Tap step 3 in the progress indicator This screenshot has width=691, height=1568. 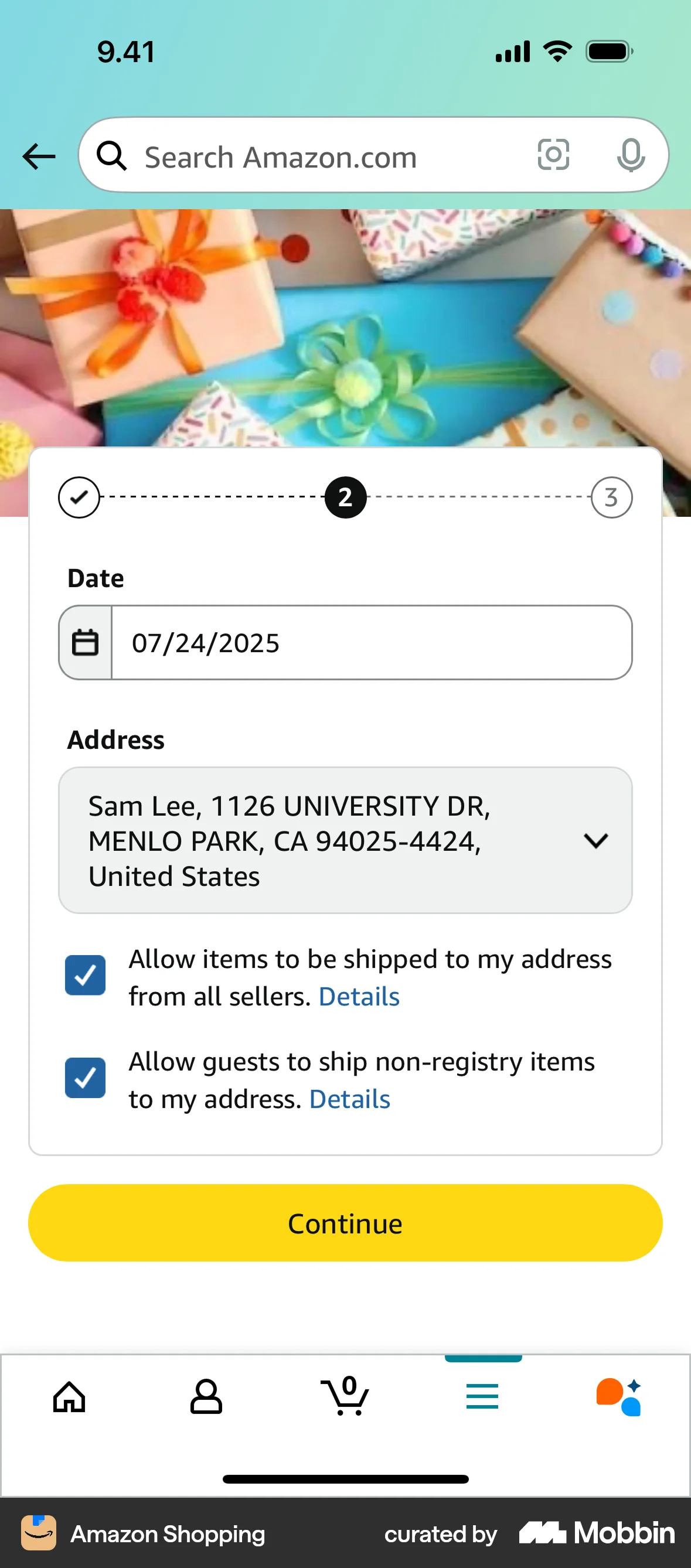tap(611, 497)
